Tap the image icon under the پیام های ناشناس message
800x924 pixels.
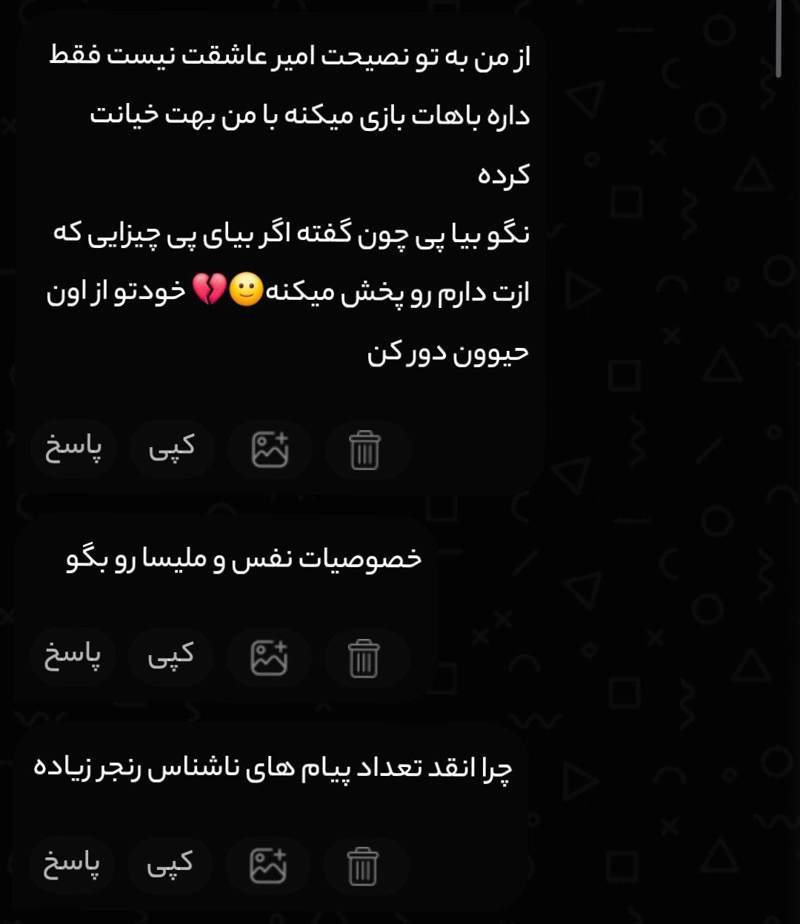pos(268,865)
